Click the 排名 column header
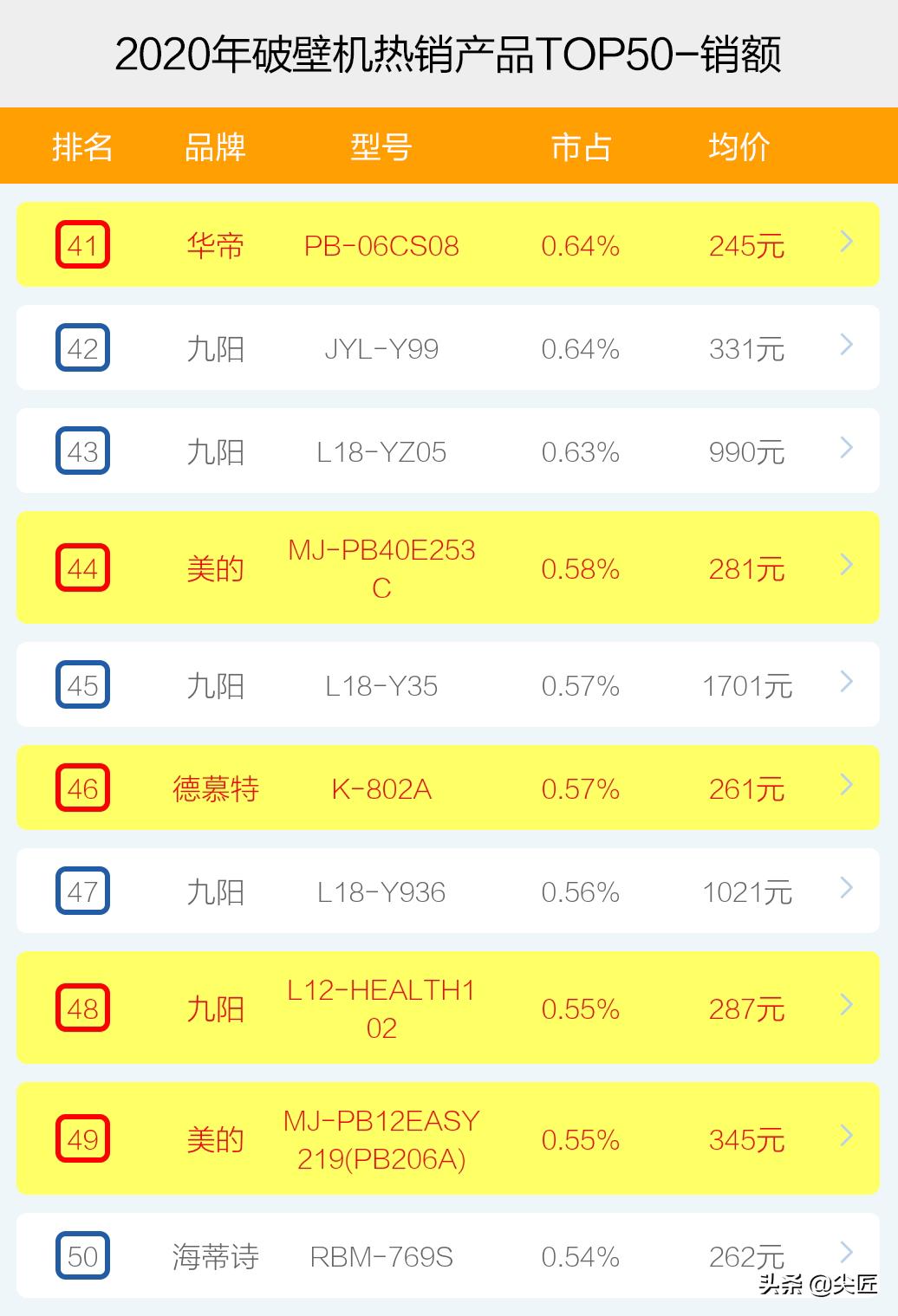The width and height of the screenshot is (898, 1316). [82, 146]
